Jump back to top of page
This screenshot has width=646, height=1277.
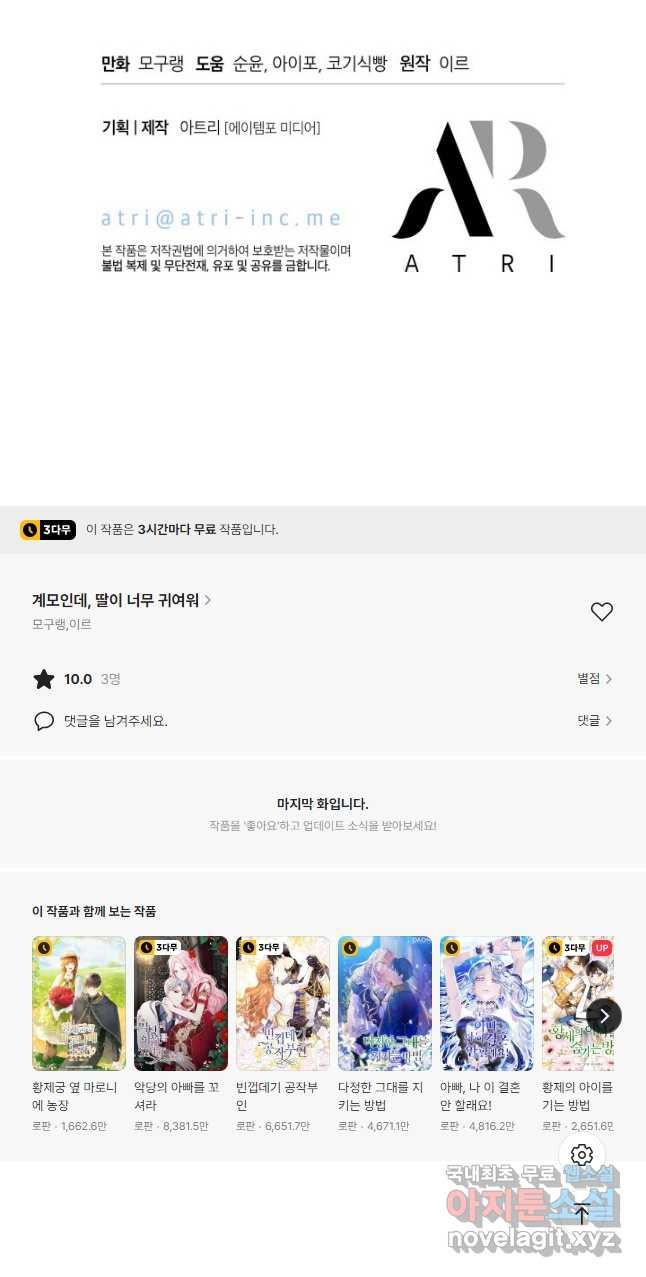582,1213
